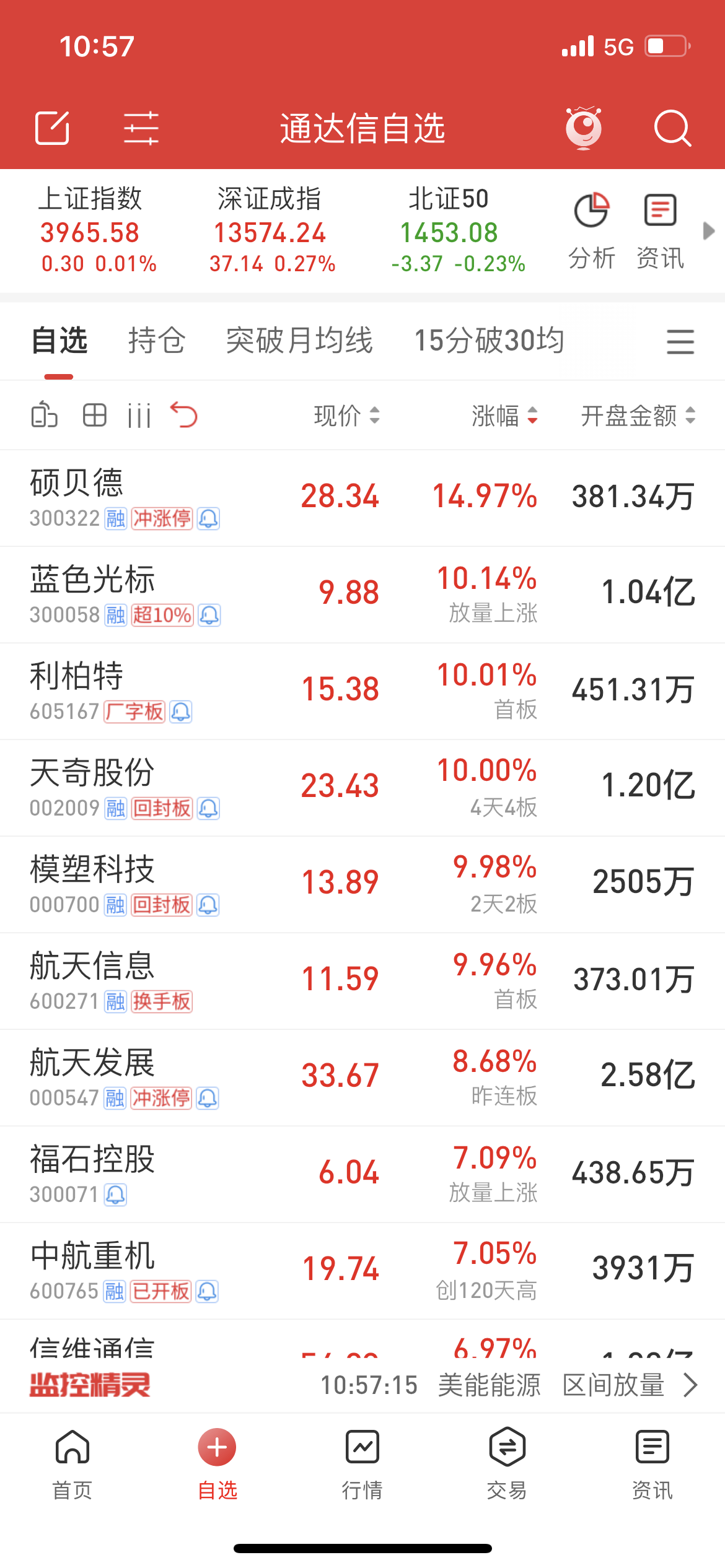Go to the 首页 tab
Viewport: 725px width, 1568px height.
72,1464
